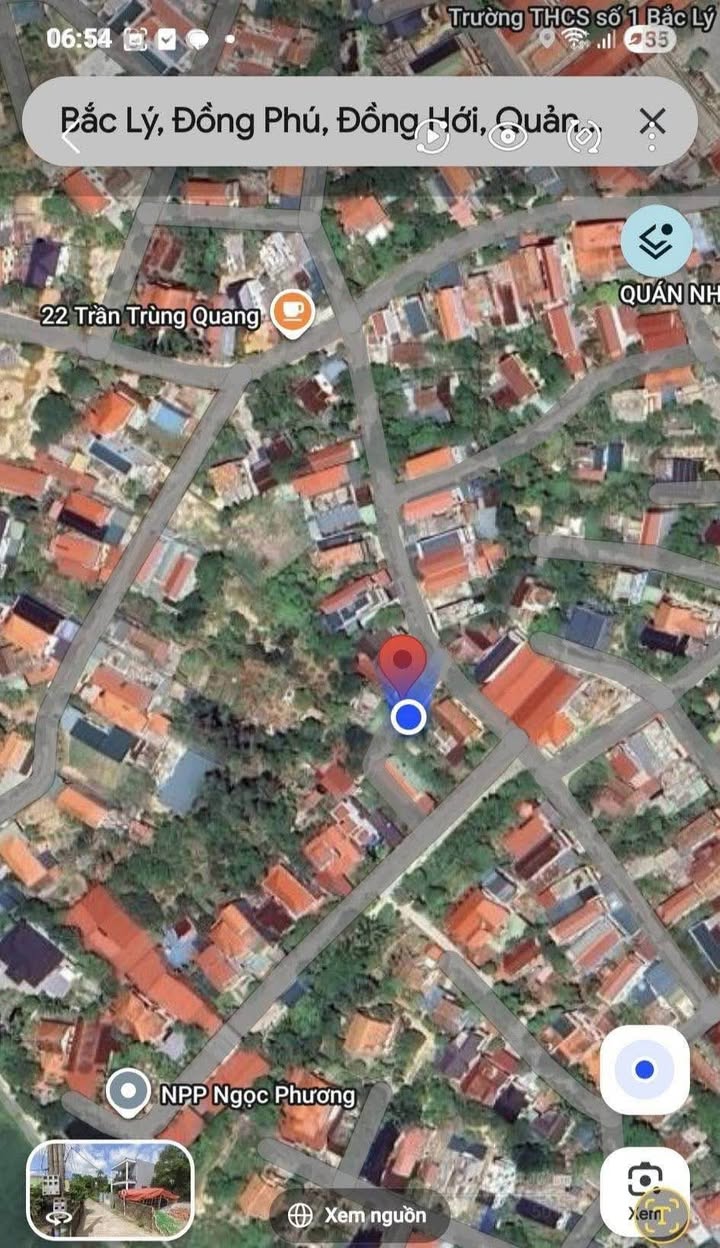Tap the Xem nguồn button
This screenshot has height=1248, width=720.
[356, 1216]
